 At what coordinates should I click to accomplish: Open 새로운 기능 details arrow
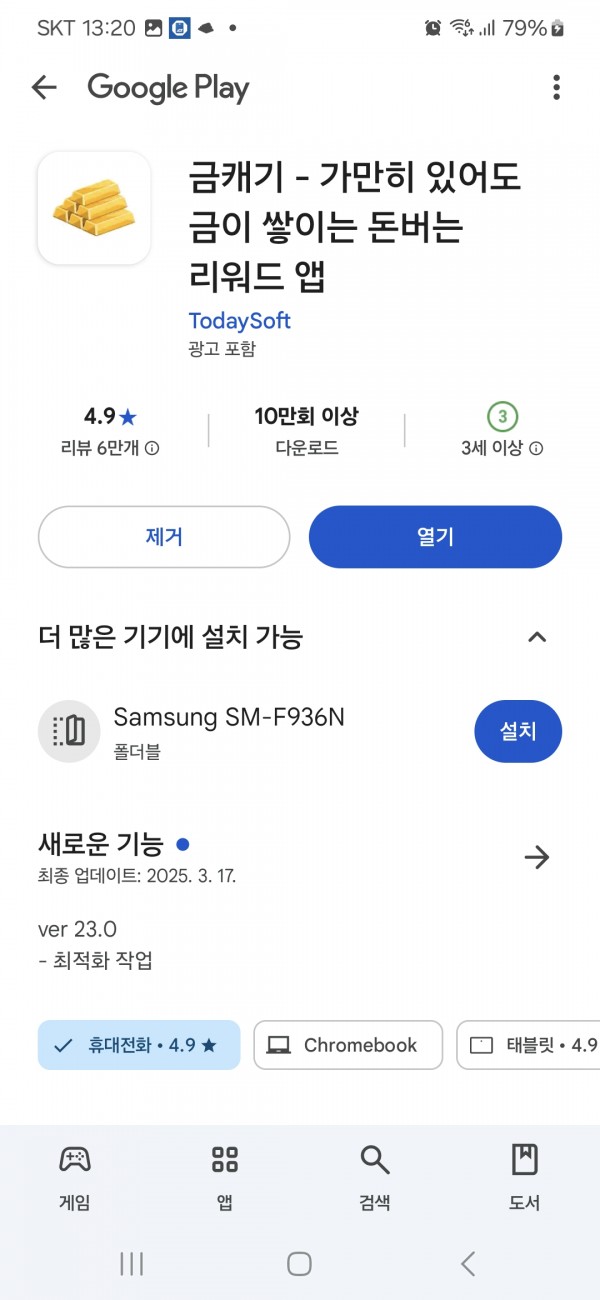(537, 857)
